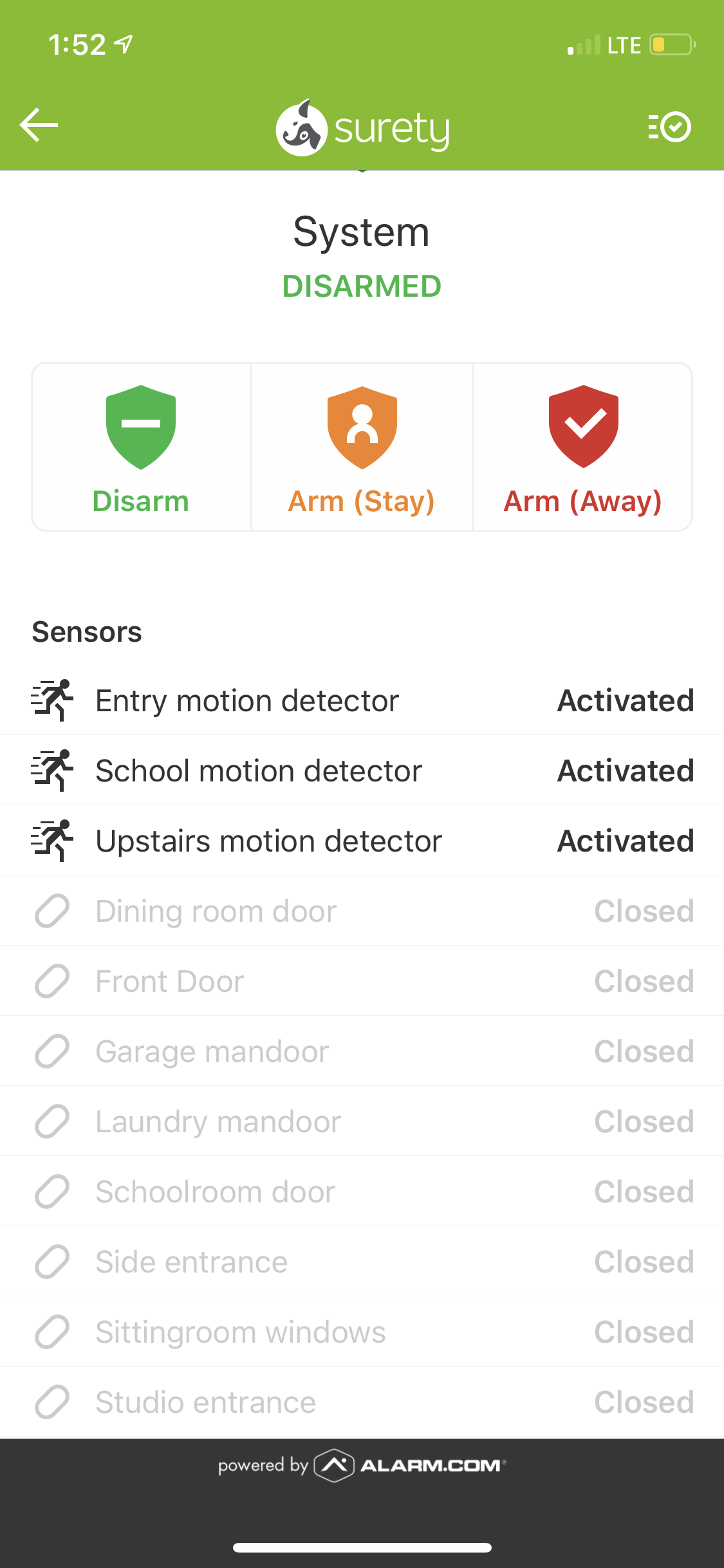Go back using the header arrow
Screen dimensions: 724x1568
[x=39, y=125]
